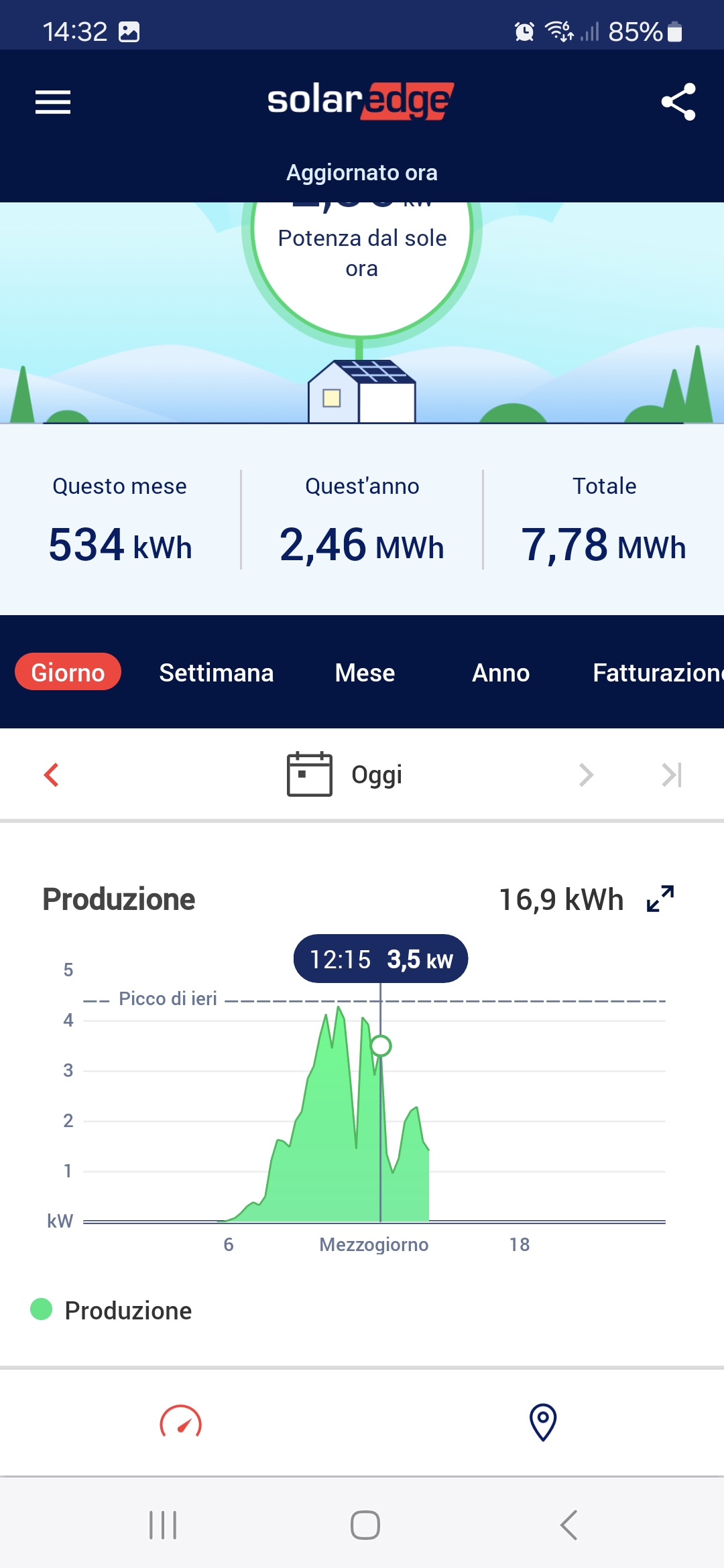
Task: Switch to the Settimana tab
Action: pos(216,673)
